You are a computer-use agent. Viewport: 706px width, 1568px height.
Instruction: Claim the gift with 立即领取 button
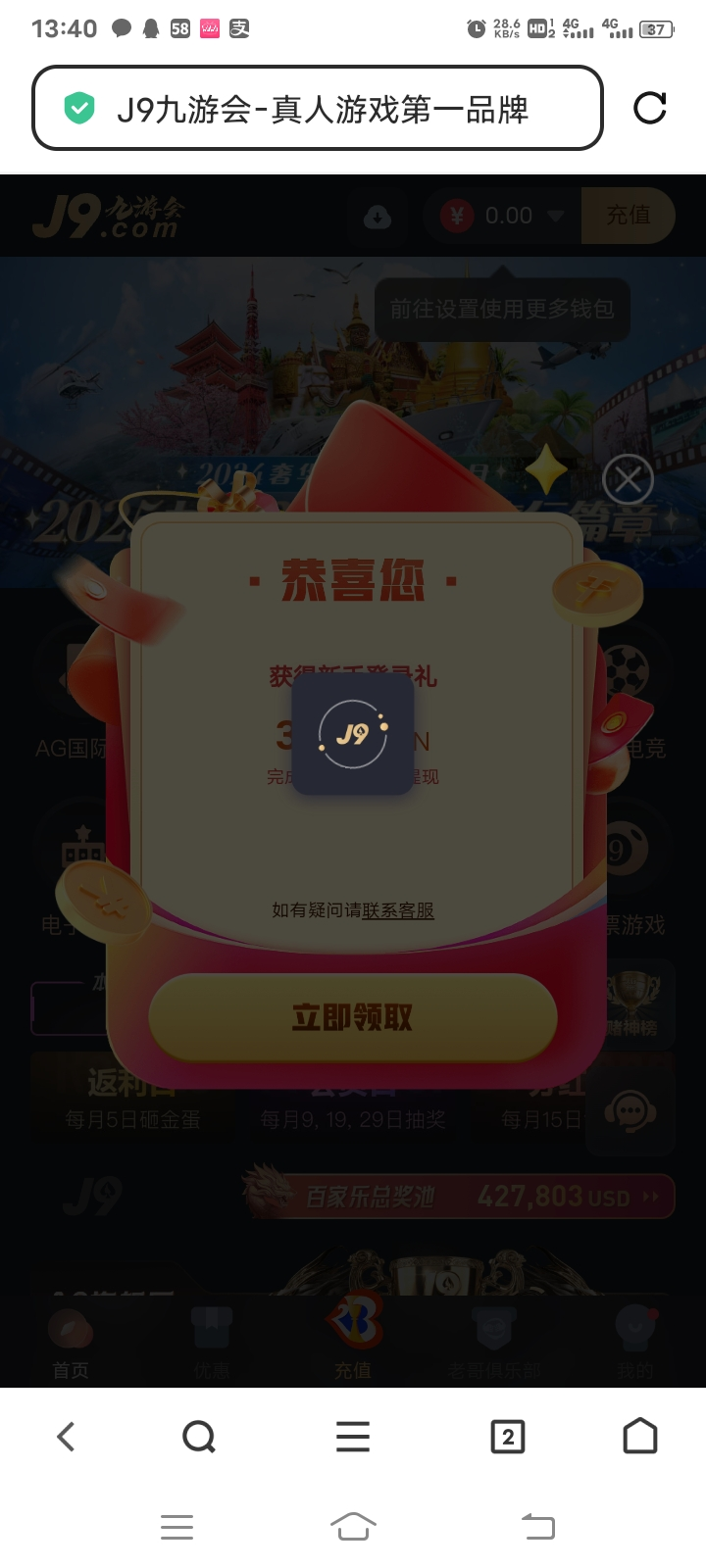pyautogui.click(x=353, y=1017)
